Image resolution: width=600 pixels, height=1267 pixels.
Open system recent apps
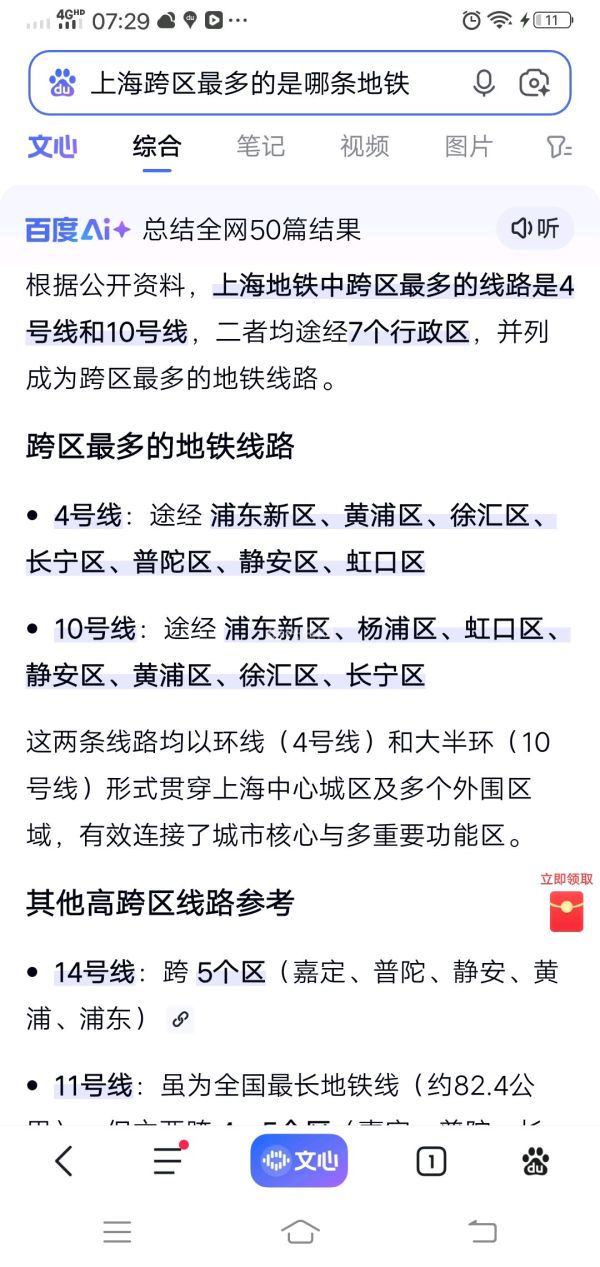[117, 1231]
